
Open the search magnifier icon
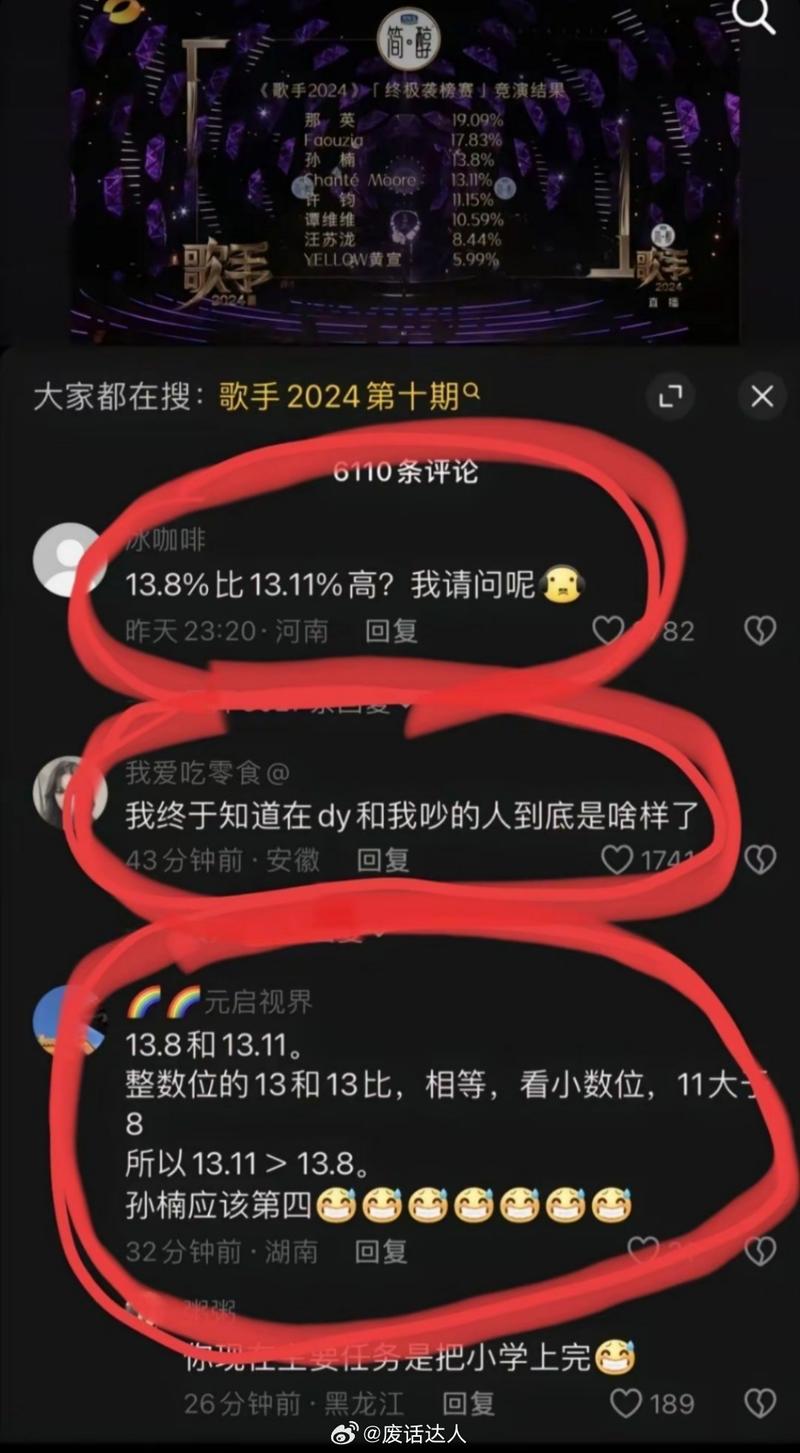[754, 16]
